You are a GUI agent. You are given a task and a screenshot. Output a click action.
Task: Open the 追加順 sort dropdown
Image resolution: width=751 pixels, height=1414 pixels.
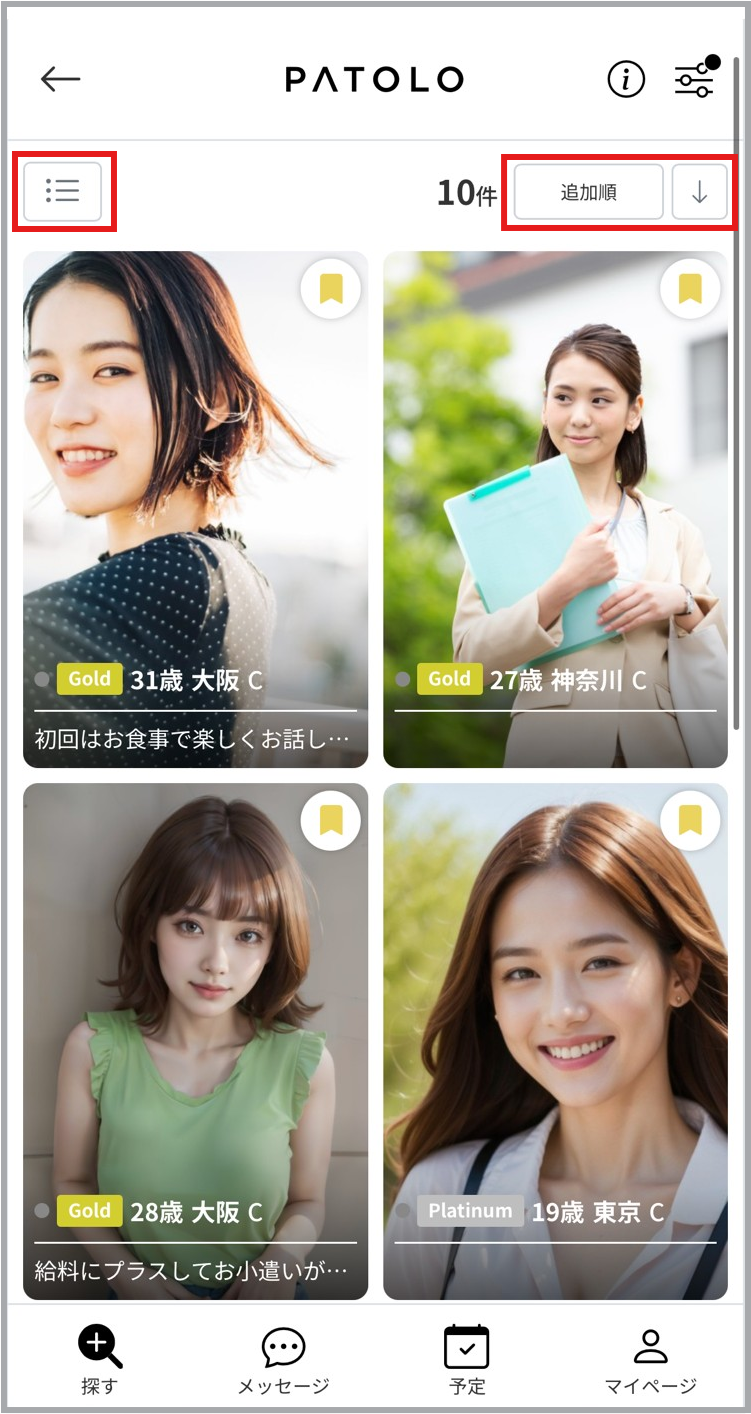588,192
